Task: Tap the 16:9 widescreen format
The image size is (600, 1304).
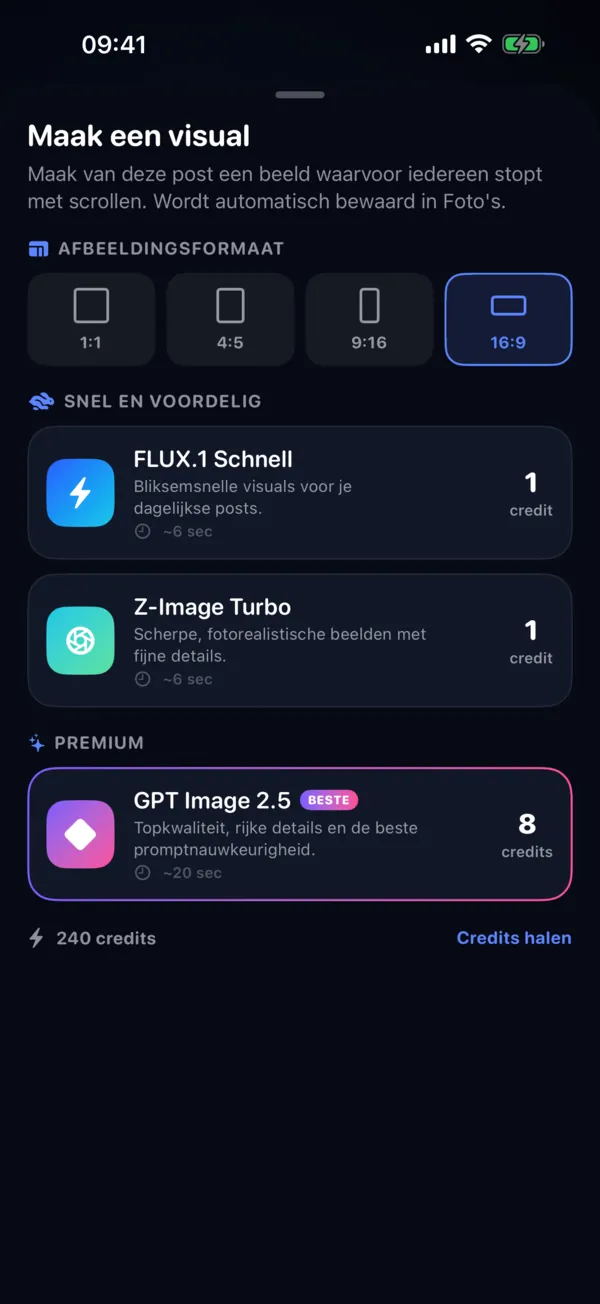Action: click(x=508, y=319)
